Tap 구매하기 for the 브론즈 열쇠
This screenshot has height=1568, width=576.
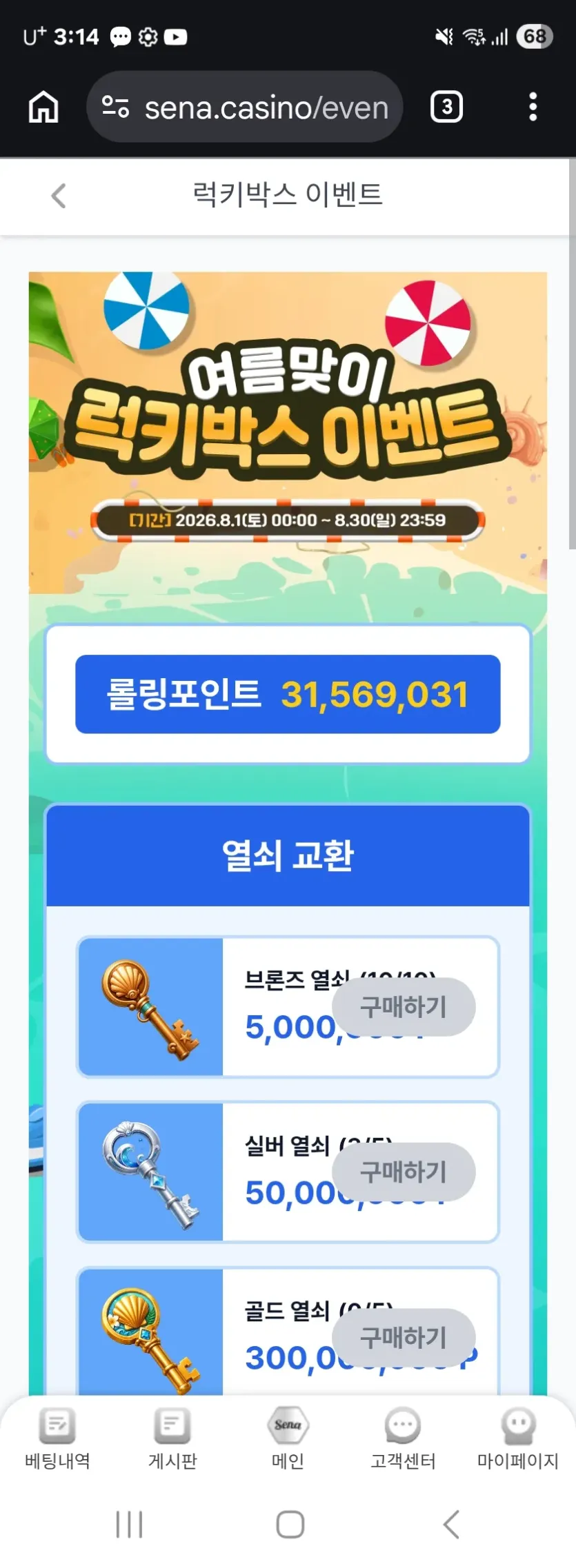click(x=404, y=1007)
